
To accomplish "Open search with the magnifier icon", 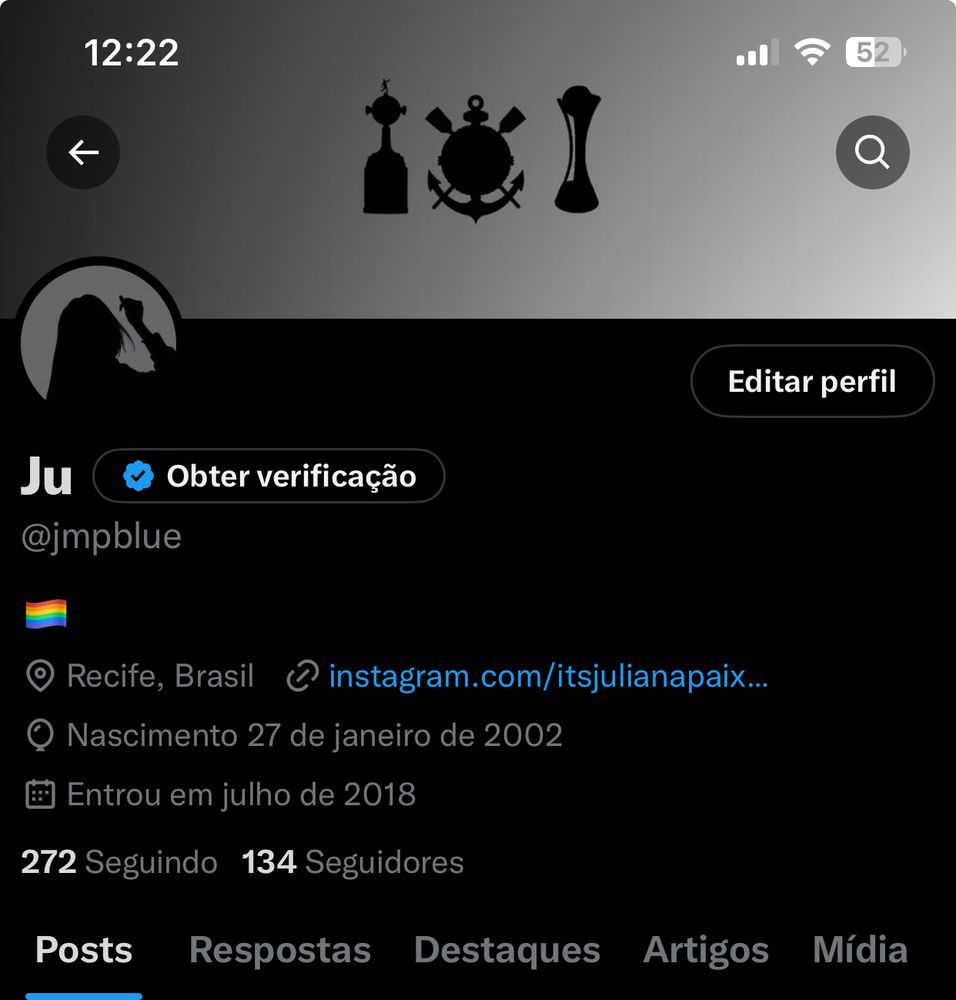I will (872, 153).
